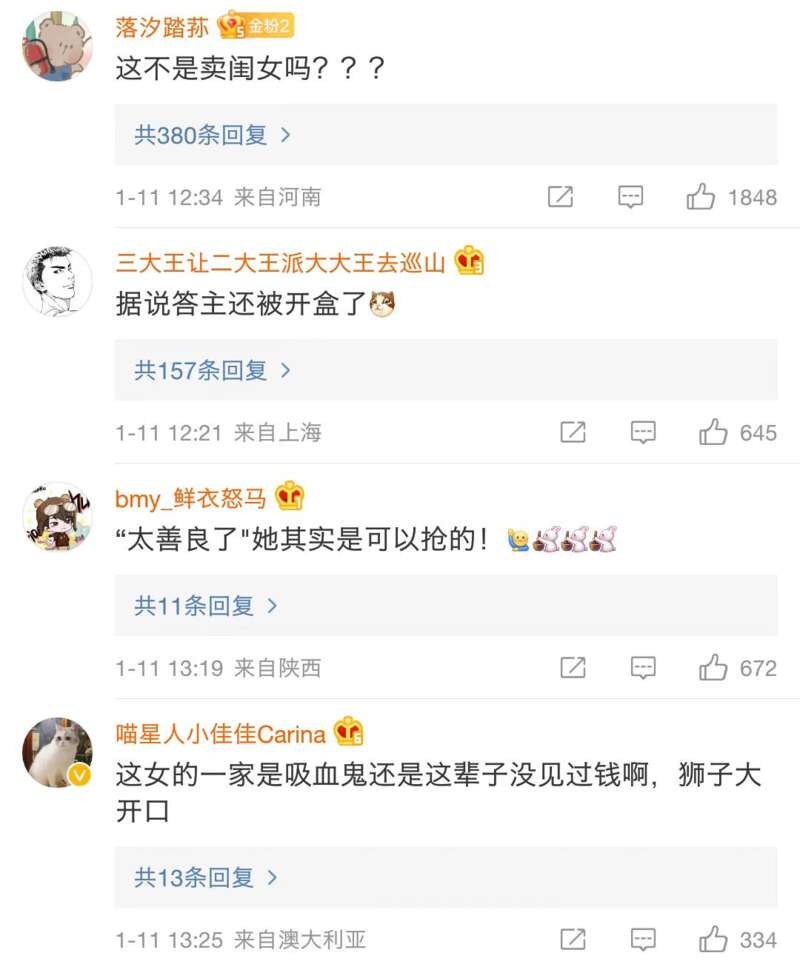The height and width of the screenshot is (967, 800).
Task: Reply to 喵星人小佳佳Carina's comment
Action: tap(643, 940)
